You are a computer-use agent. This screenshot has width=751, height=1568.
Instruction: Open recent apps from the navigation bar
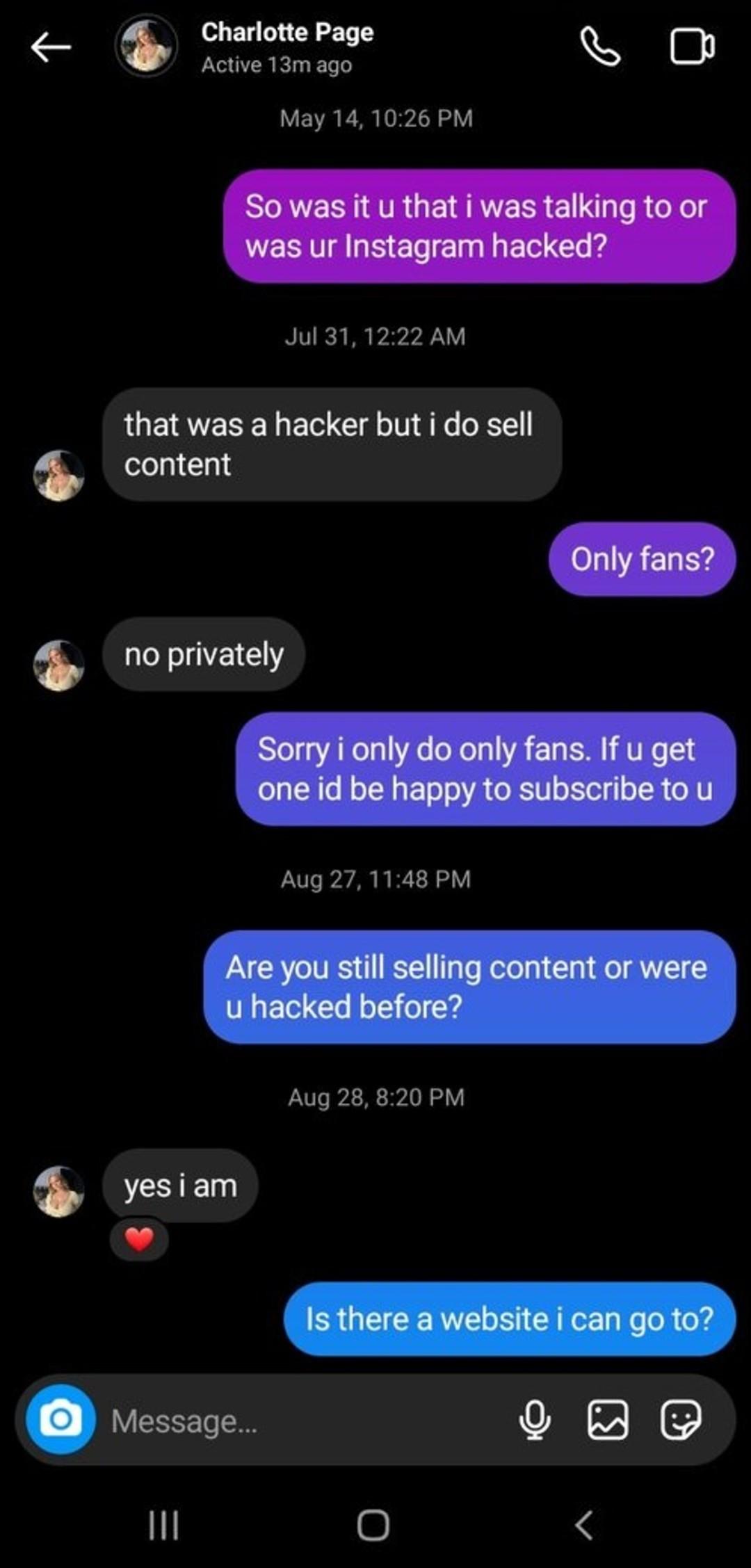pos(164,1526)
